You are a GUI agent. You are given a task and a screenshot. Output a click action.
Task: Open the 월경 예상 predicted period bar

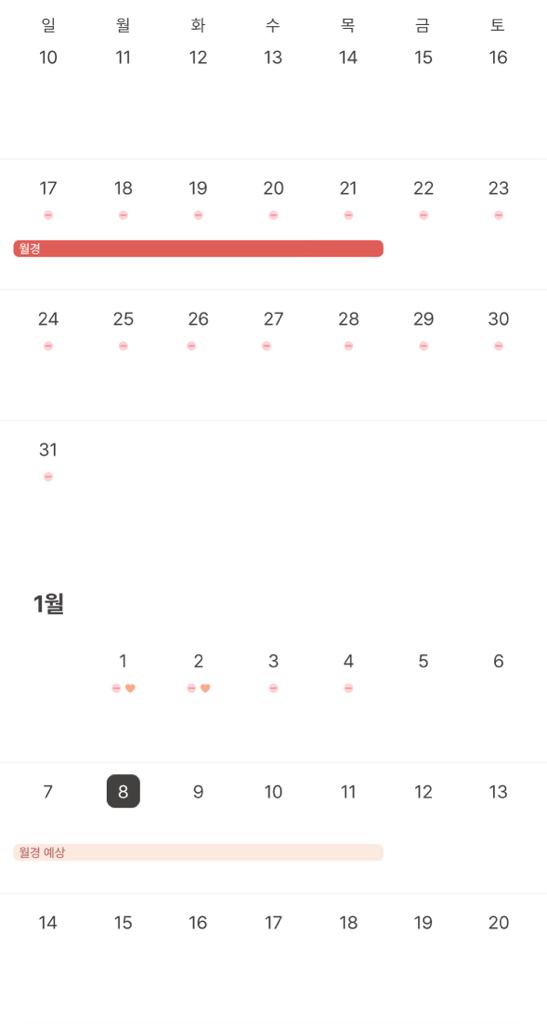(x=198, y=852)
